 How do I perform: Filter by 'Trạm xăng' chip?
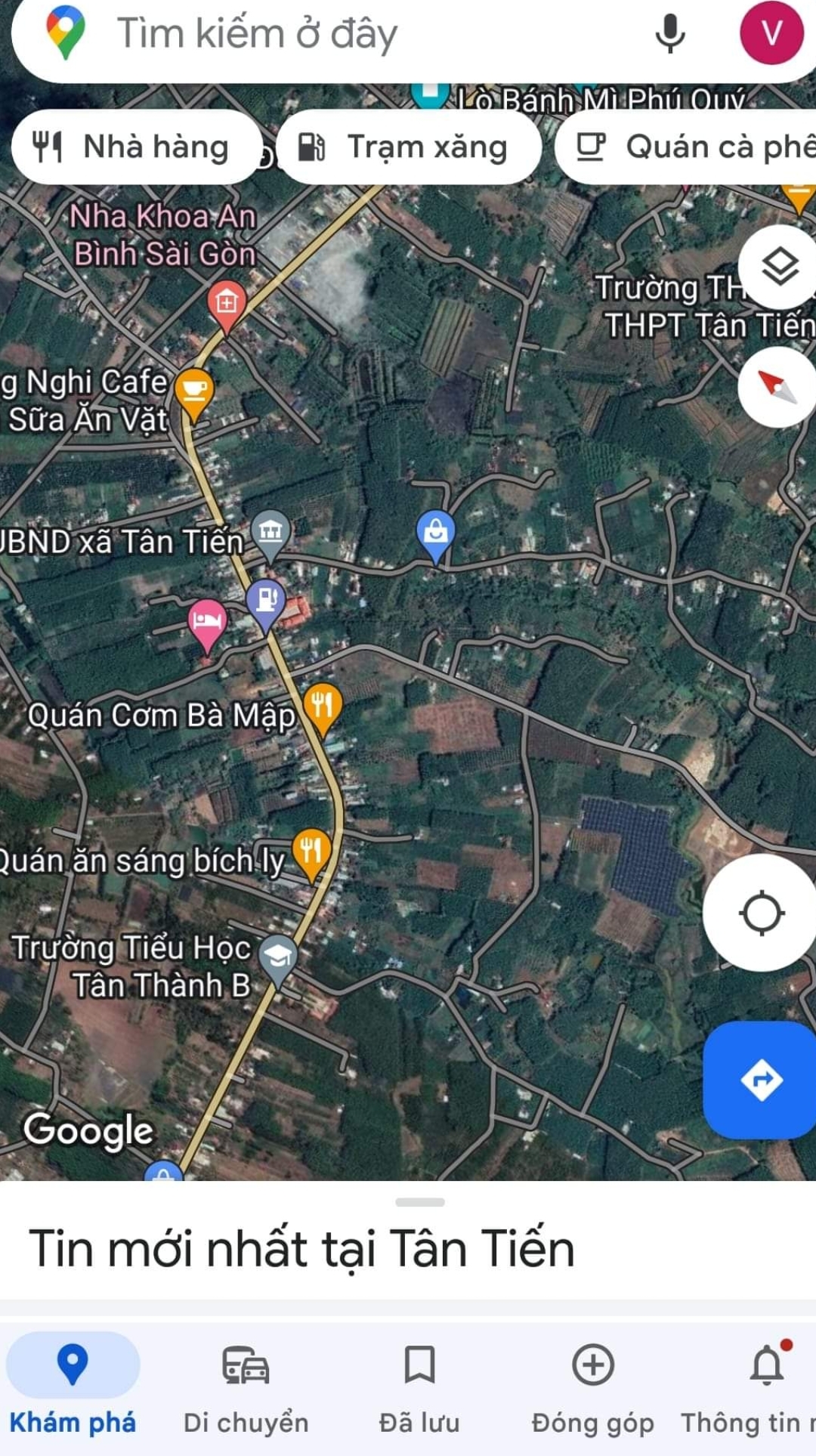(x=409, y=147)
